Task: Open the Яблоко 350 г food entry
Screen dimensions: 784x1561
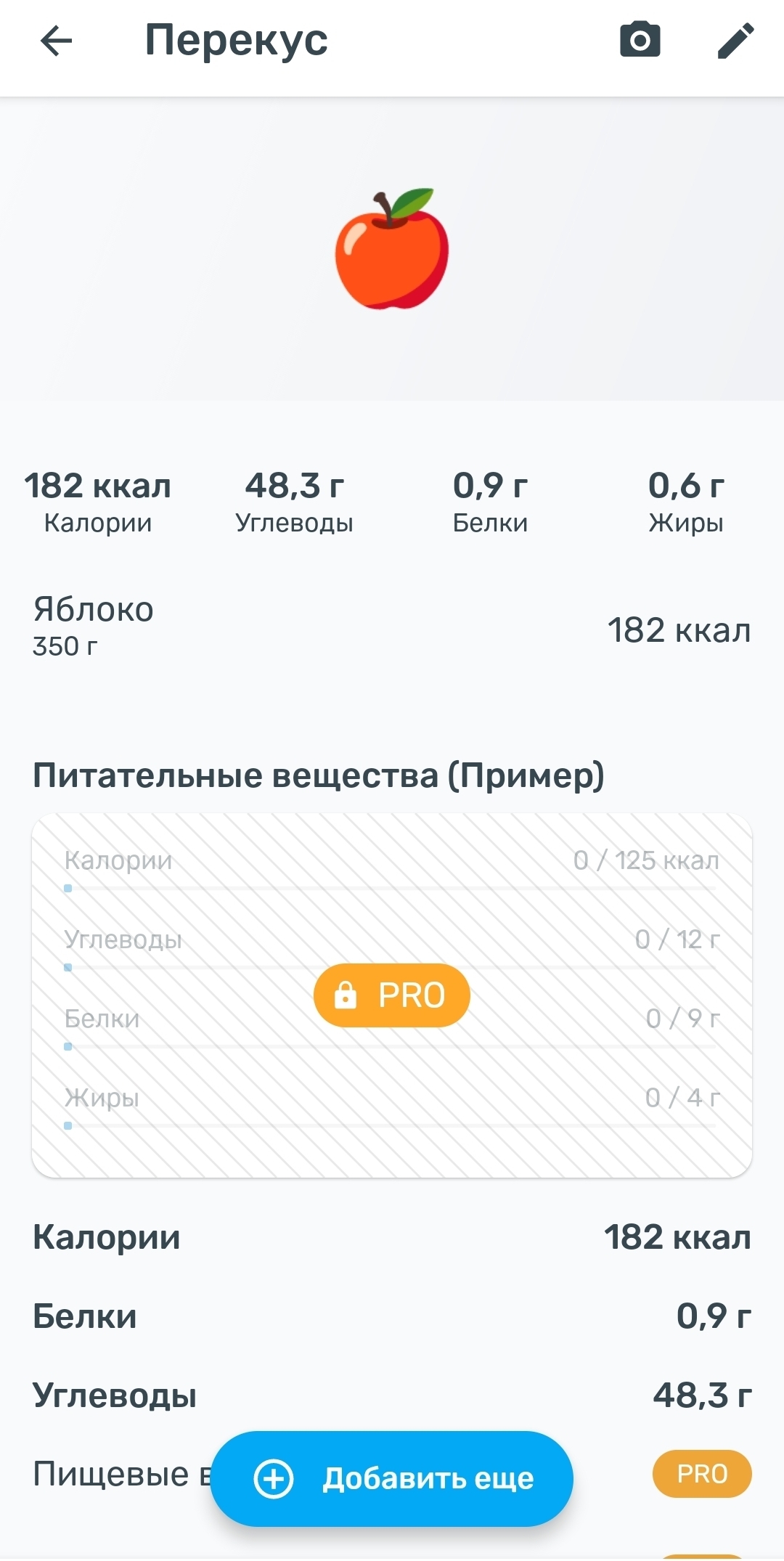Action: pyautogui.click(x=392, y=627)
